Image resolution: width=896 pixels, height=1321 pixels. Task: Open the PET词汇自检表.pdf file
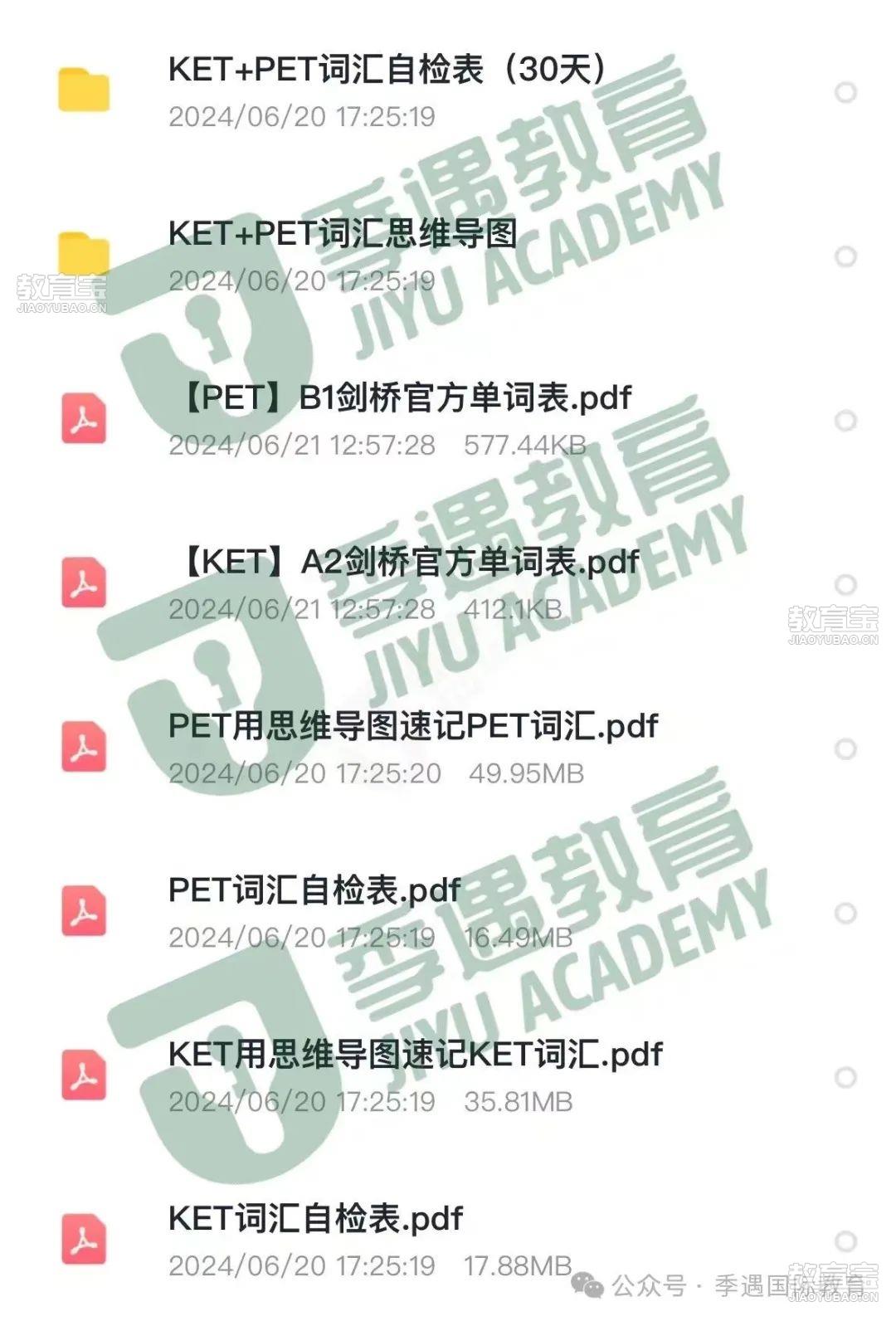click(314, 891)
